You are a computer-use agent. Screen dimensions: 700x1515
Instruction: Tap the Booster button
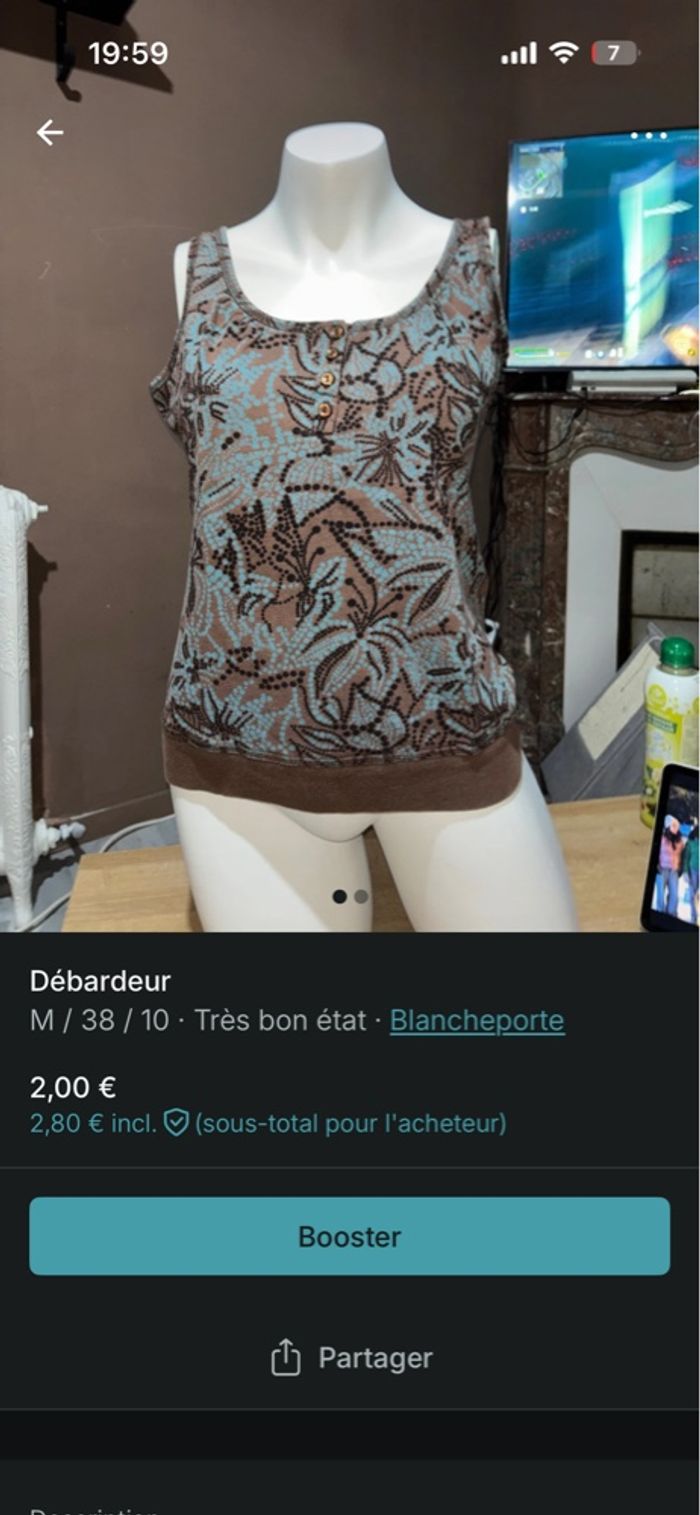coord(349,1236)
